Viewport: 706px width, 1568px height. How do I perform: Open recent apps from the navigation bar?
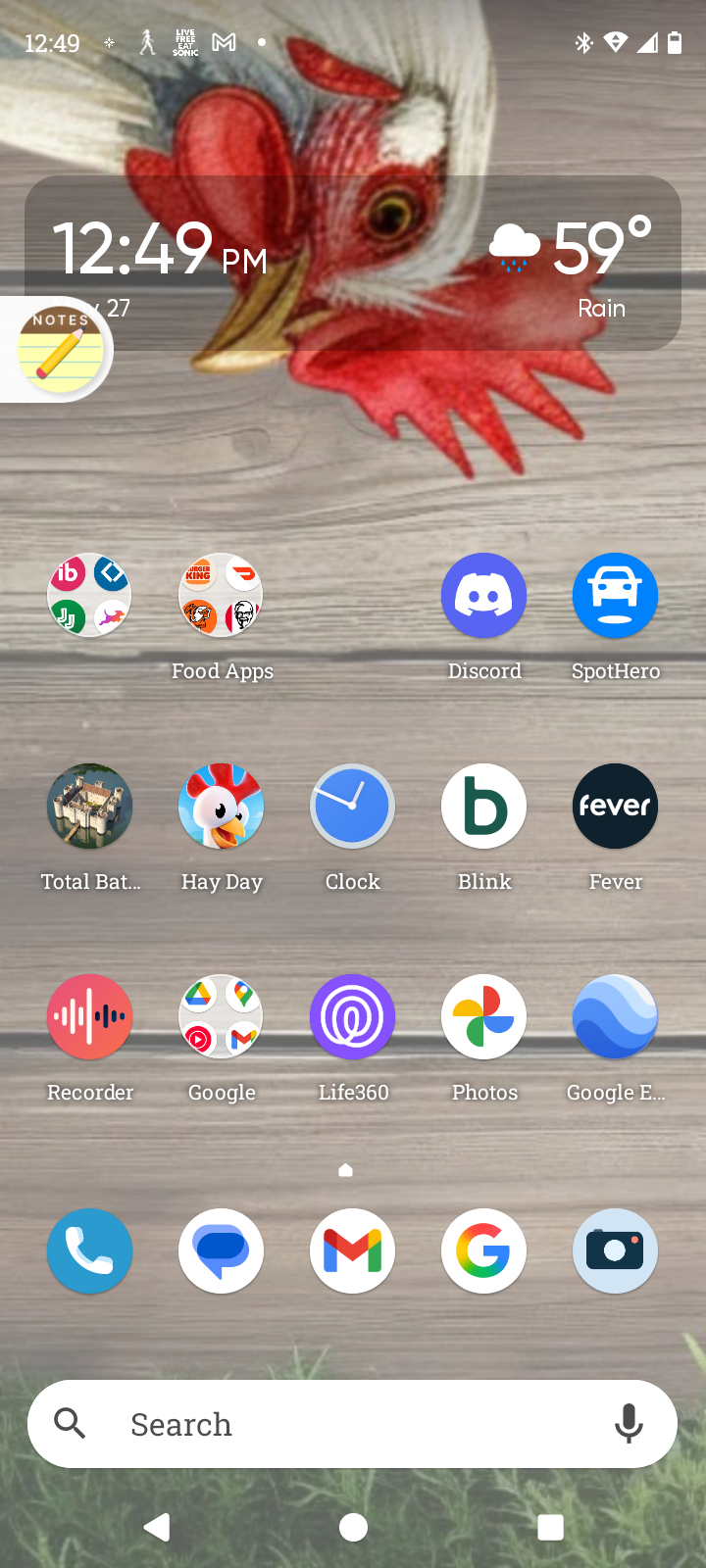550,1527
